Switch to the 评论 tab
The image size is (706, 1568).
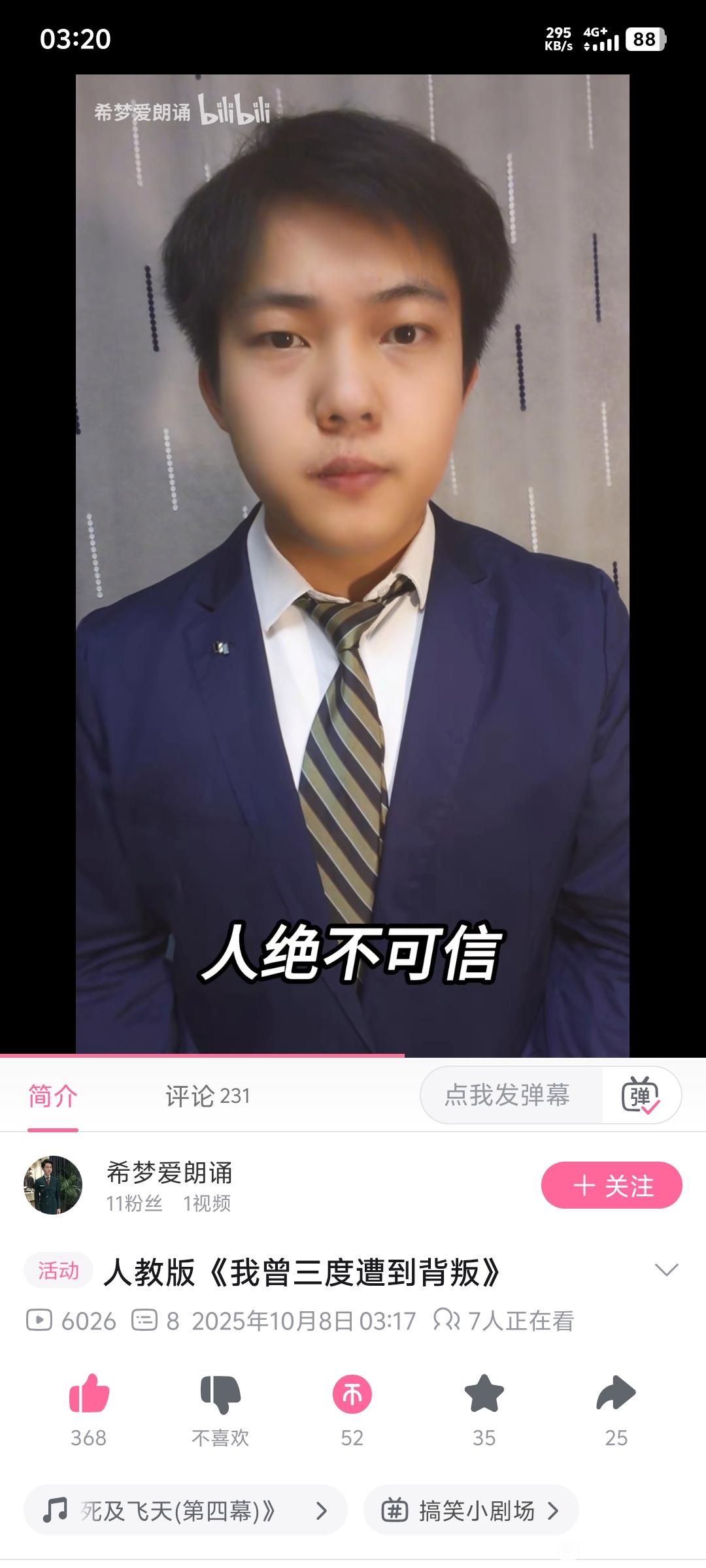pyautogui.click(x=207, y=1096)
